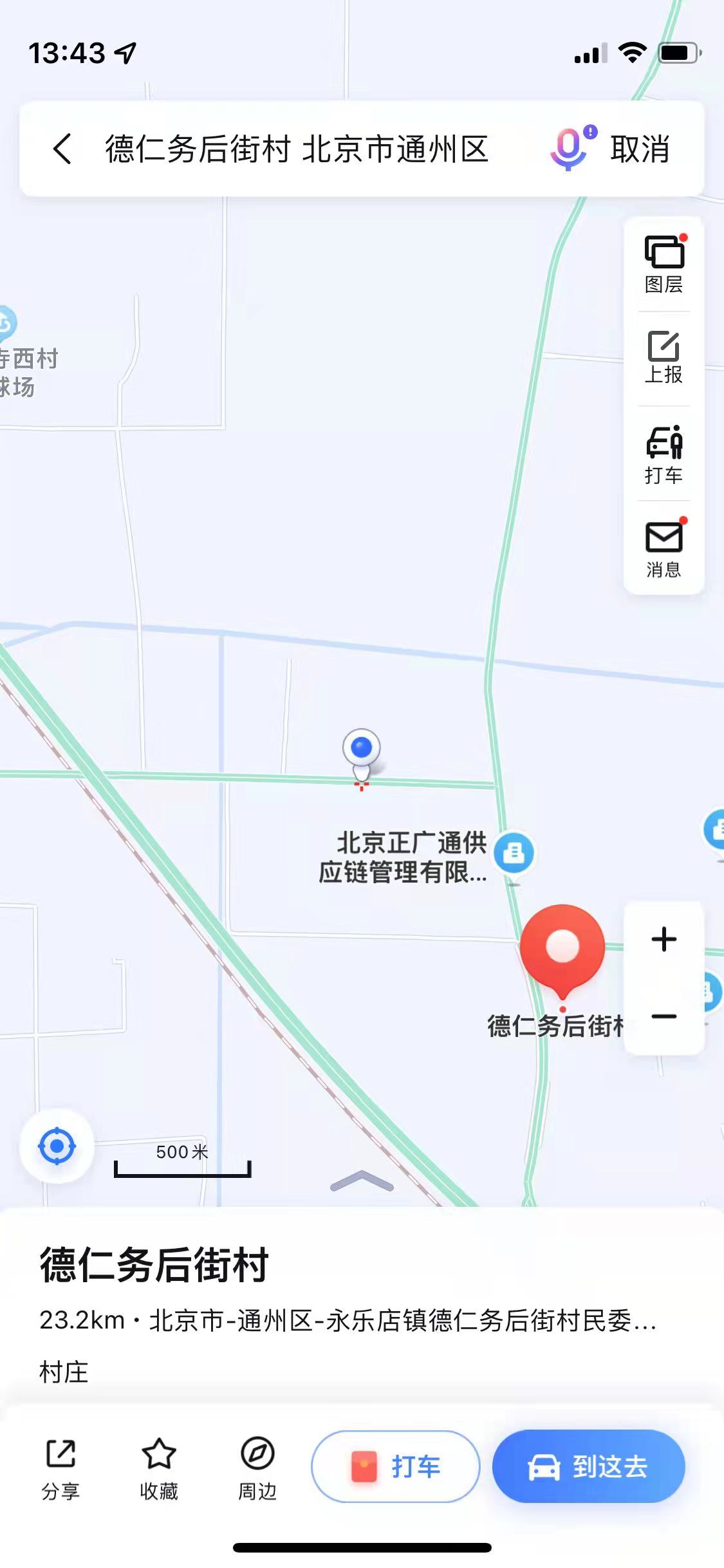
Task: Cancel the search with 取消
Action: [x=640, y=149]
